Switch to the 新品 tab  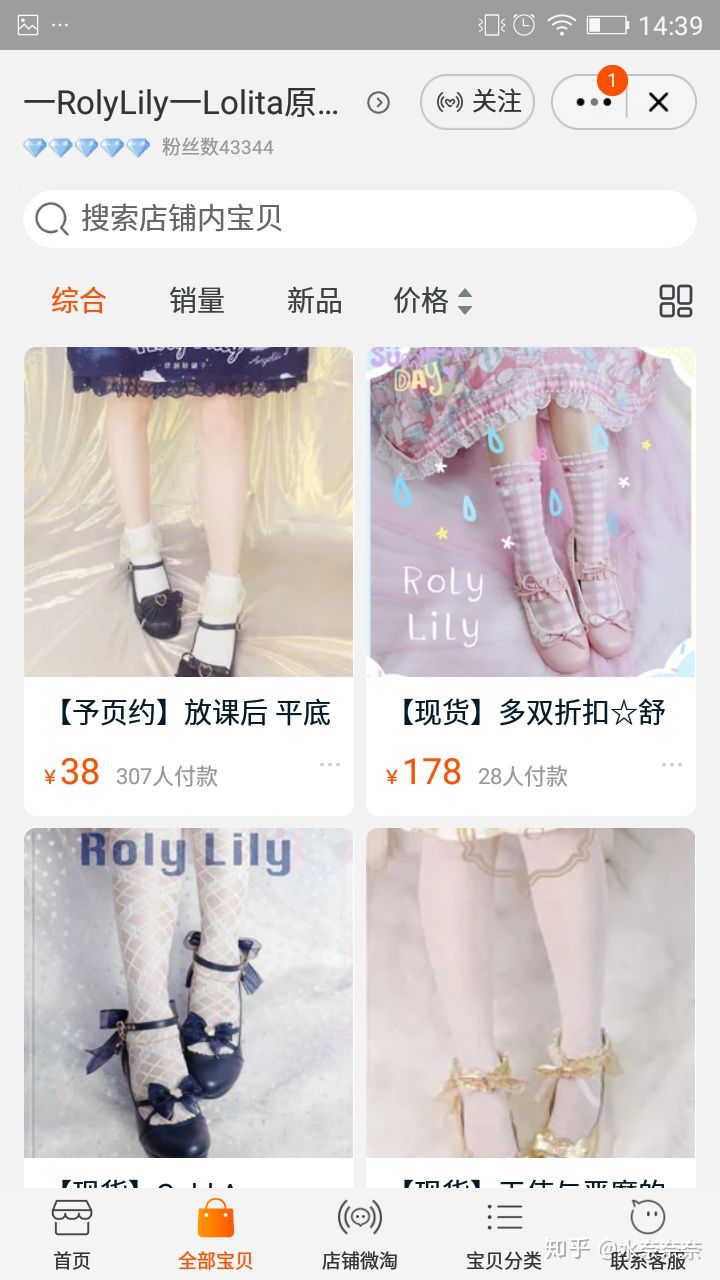click(314, 300)
